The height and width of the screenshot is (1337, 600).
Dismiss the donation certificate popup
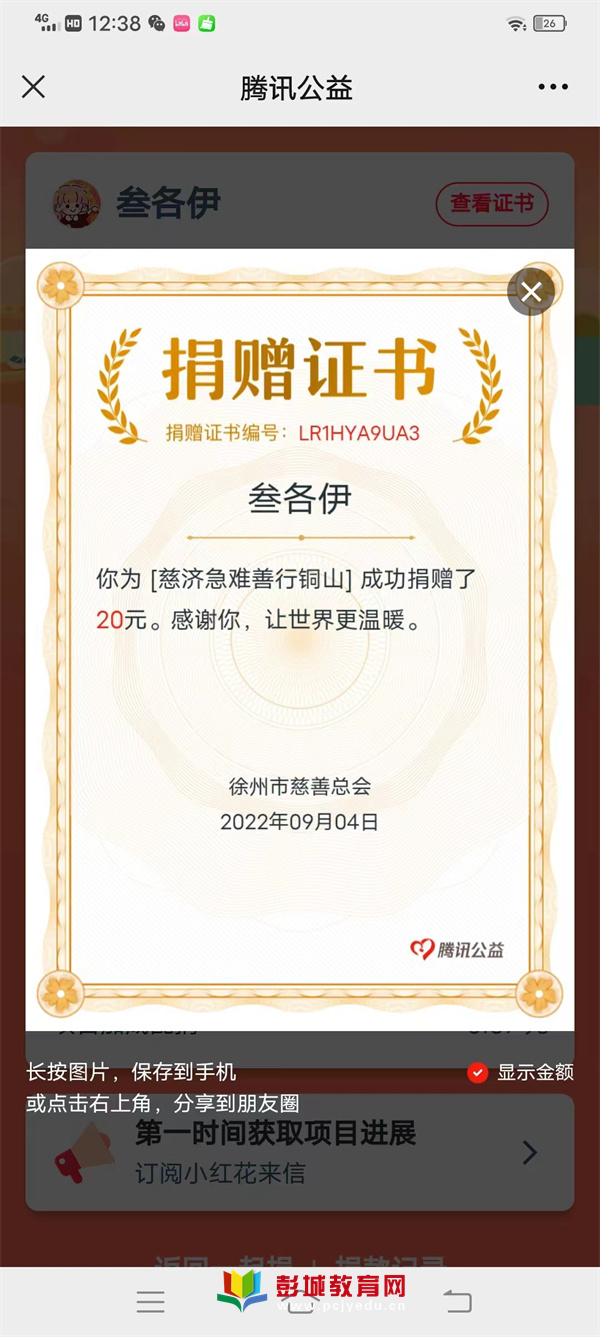click(x=531, y=292)
